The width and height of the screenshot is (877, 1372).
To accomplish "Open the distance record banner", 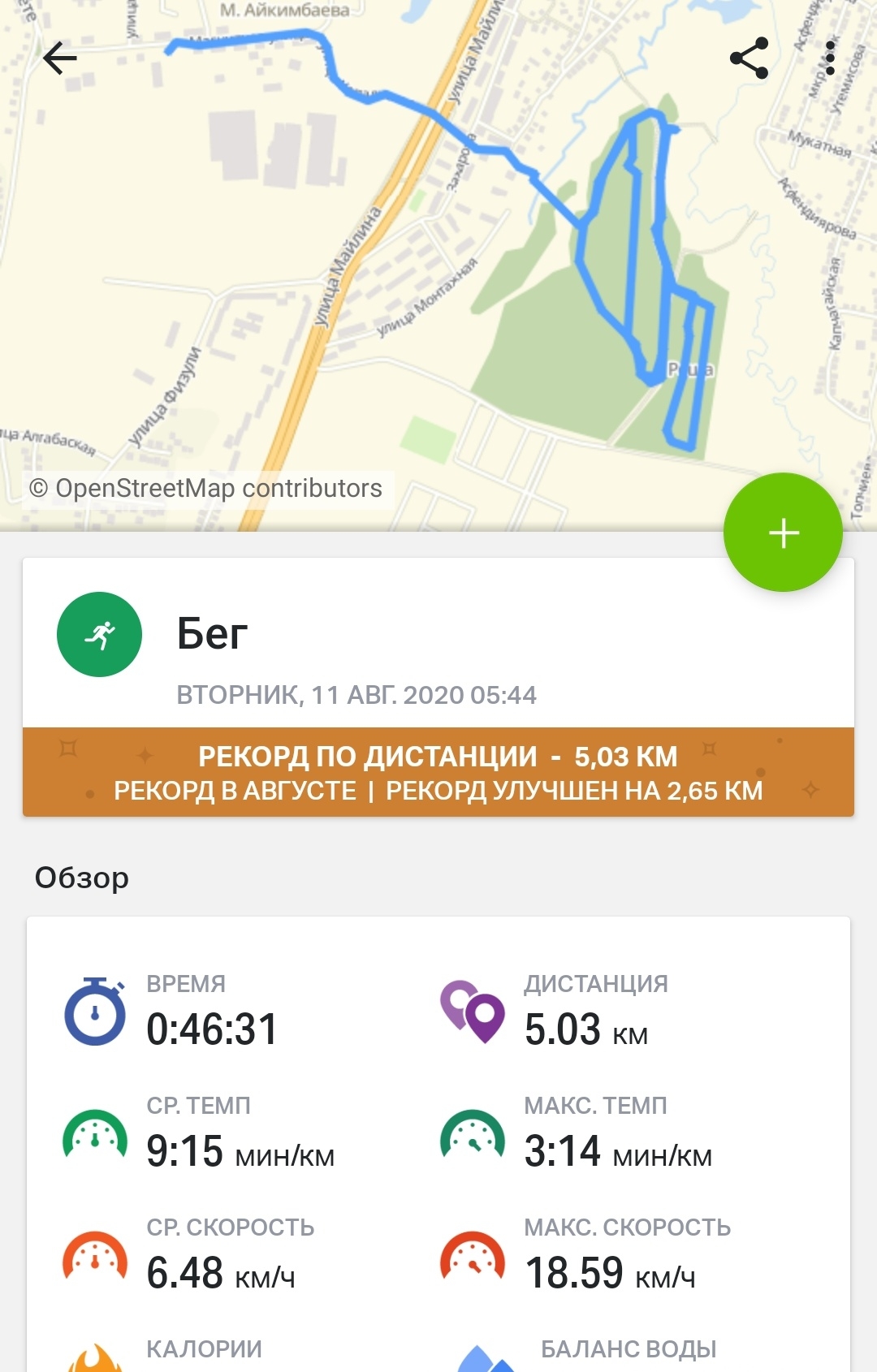I will point(438,772).
